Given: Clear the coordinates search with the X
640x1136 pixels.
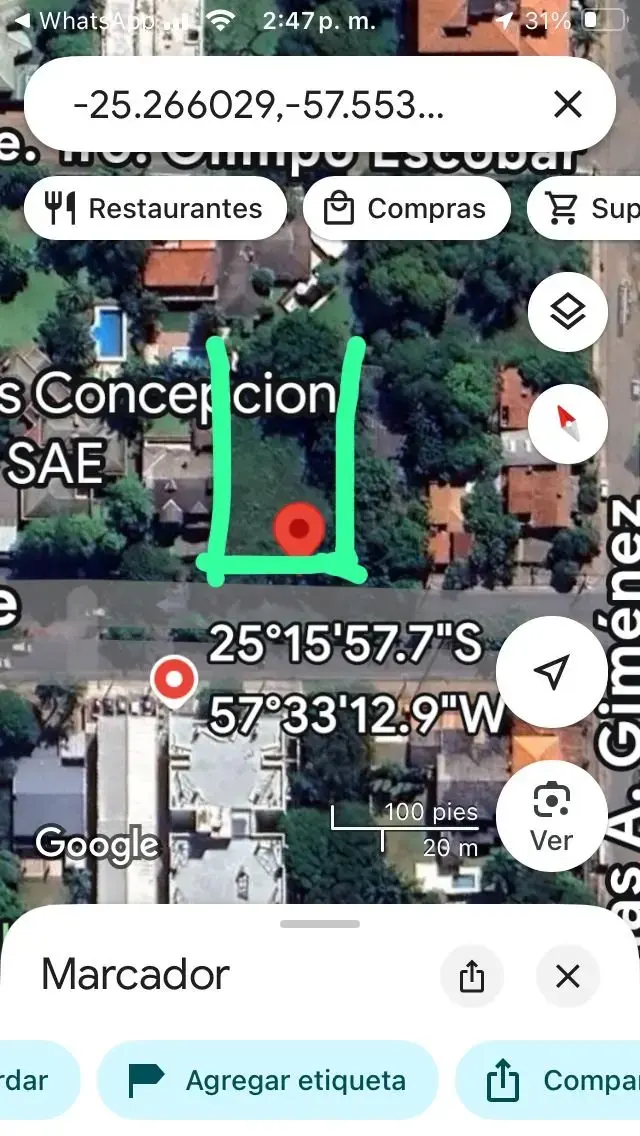Looking at the screenshot, I should [x=568, y=105].
